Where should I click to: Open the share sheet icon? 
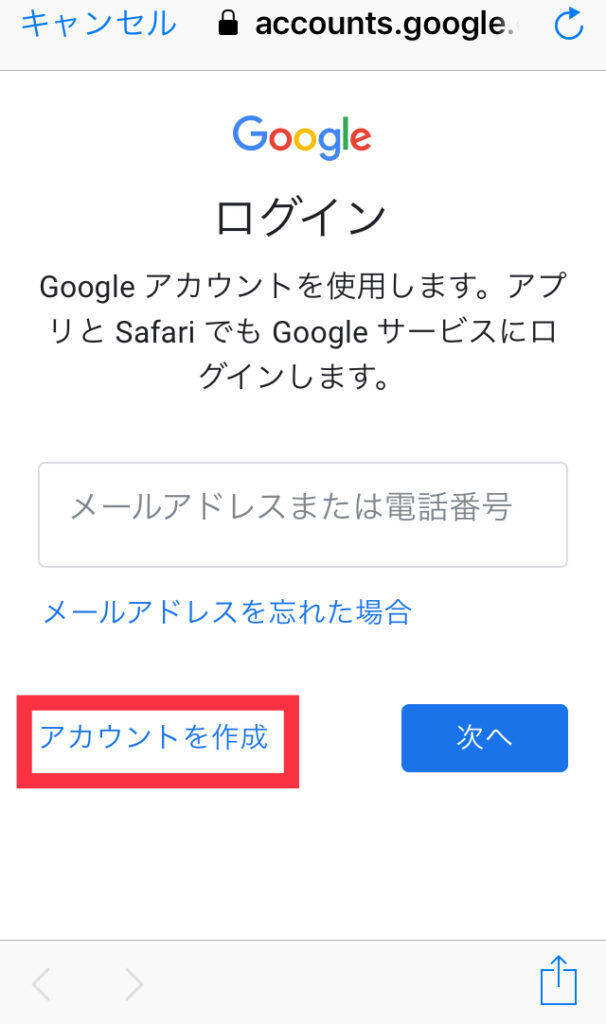[x=558, y=980]
